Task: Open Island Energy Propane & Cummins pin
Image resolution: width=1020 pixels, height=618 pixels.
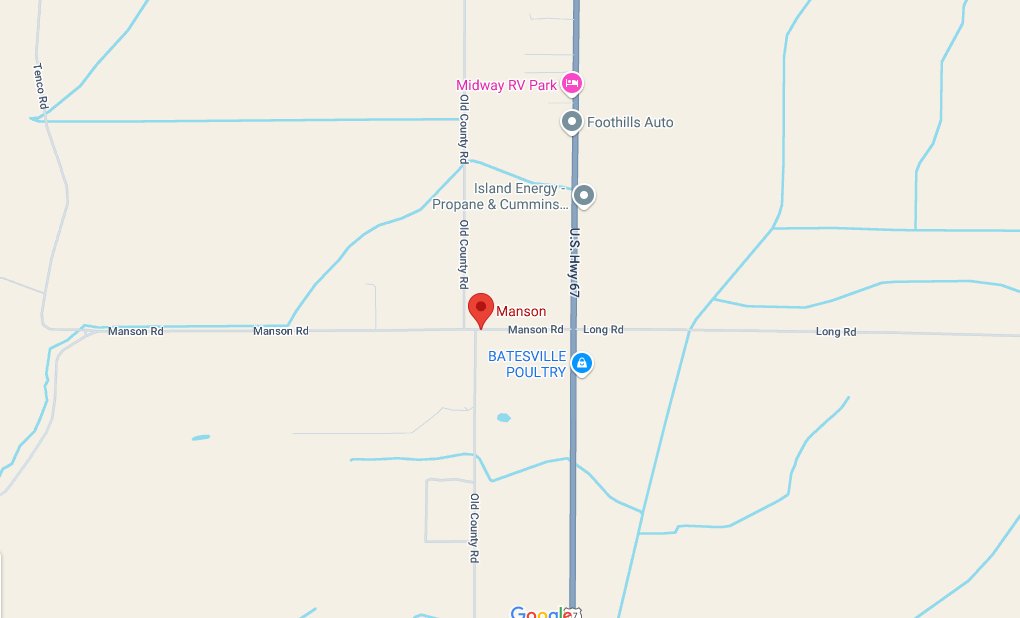Action: [x=583, y=196]
